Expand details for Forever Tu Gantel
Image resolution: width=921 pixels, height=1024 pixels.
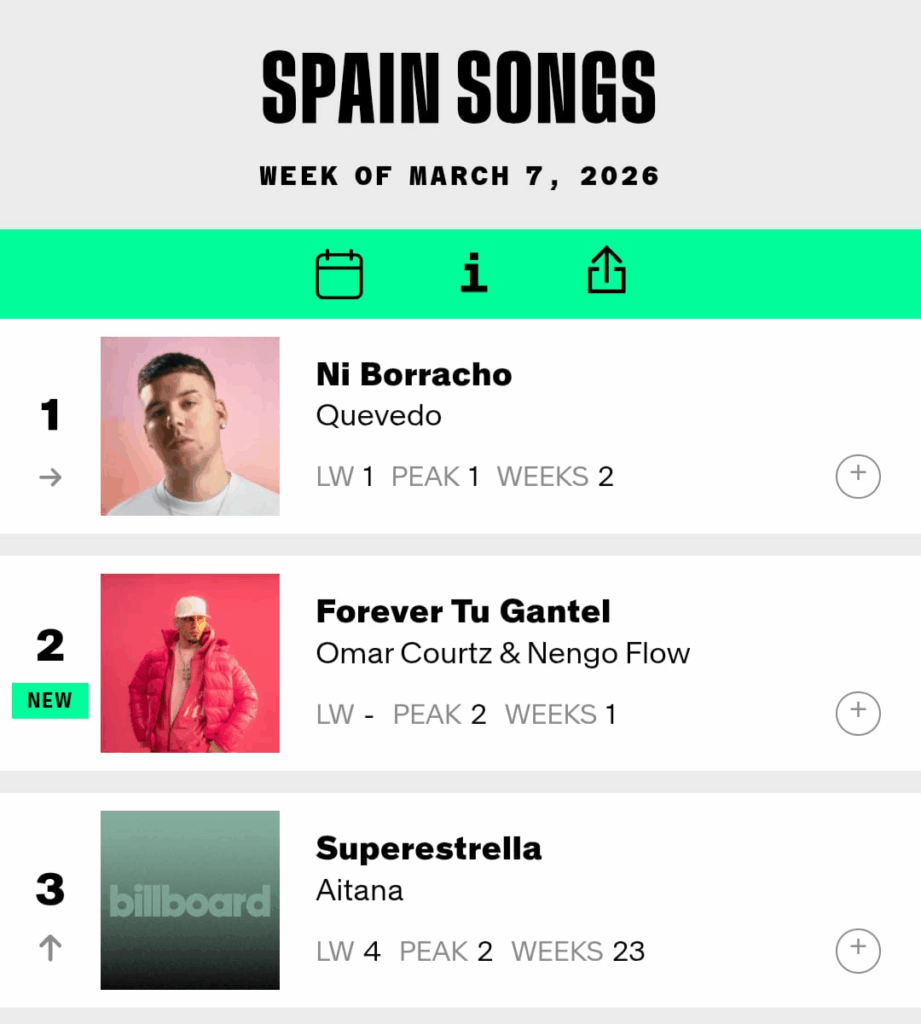[857, 713]
